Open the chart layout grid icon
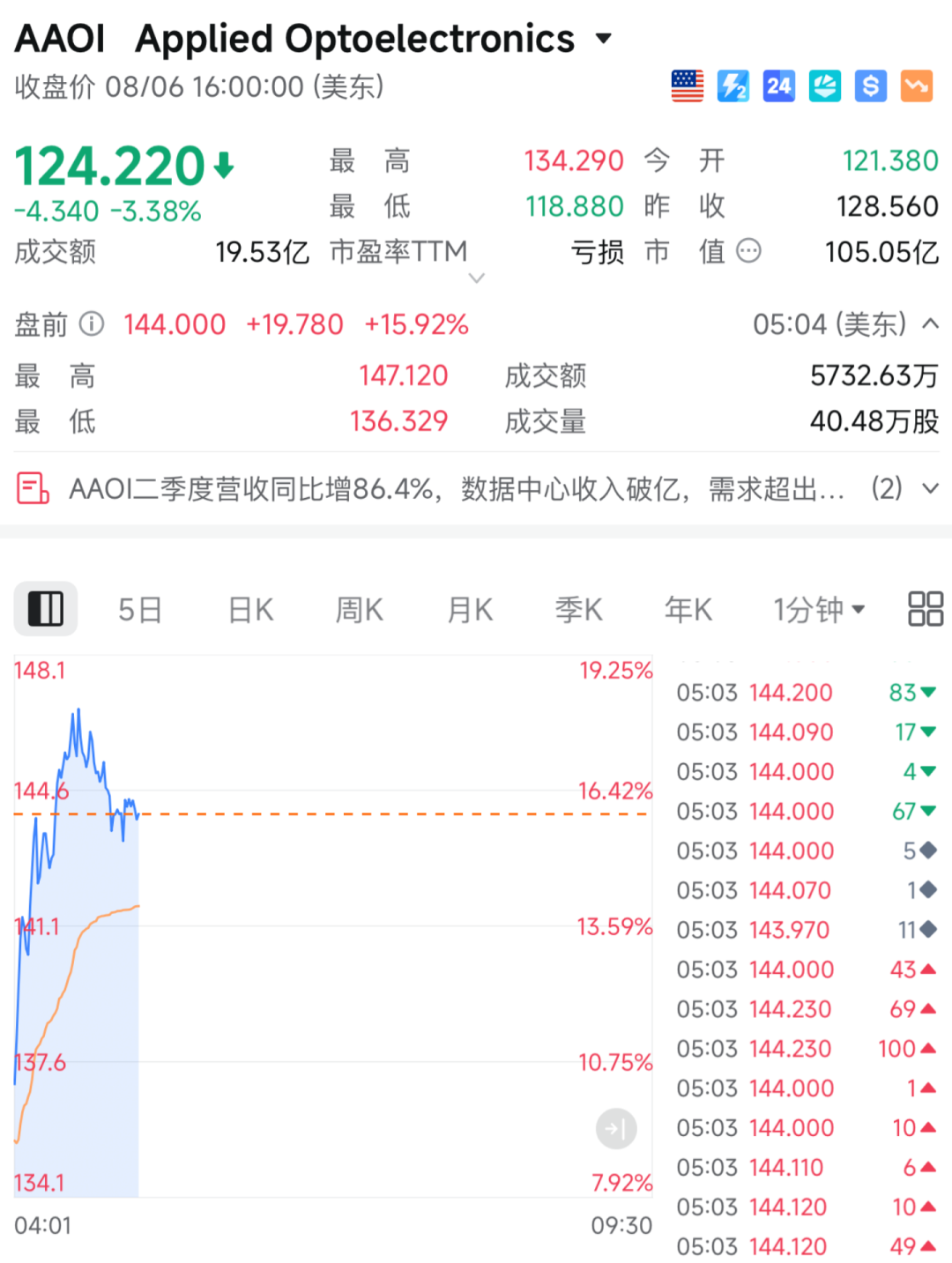952x1263 pixels. tap(926, 609)
